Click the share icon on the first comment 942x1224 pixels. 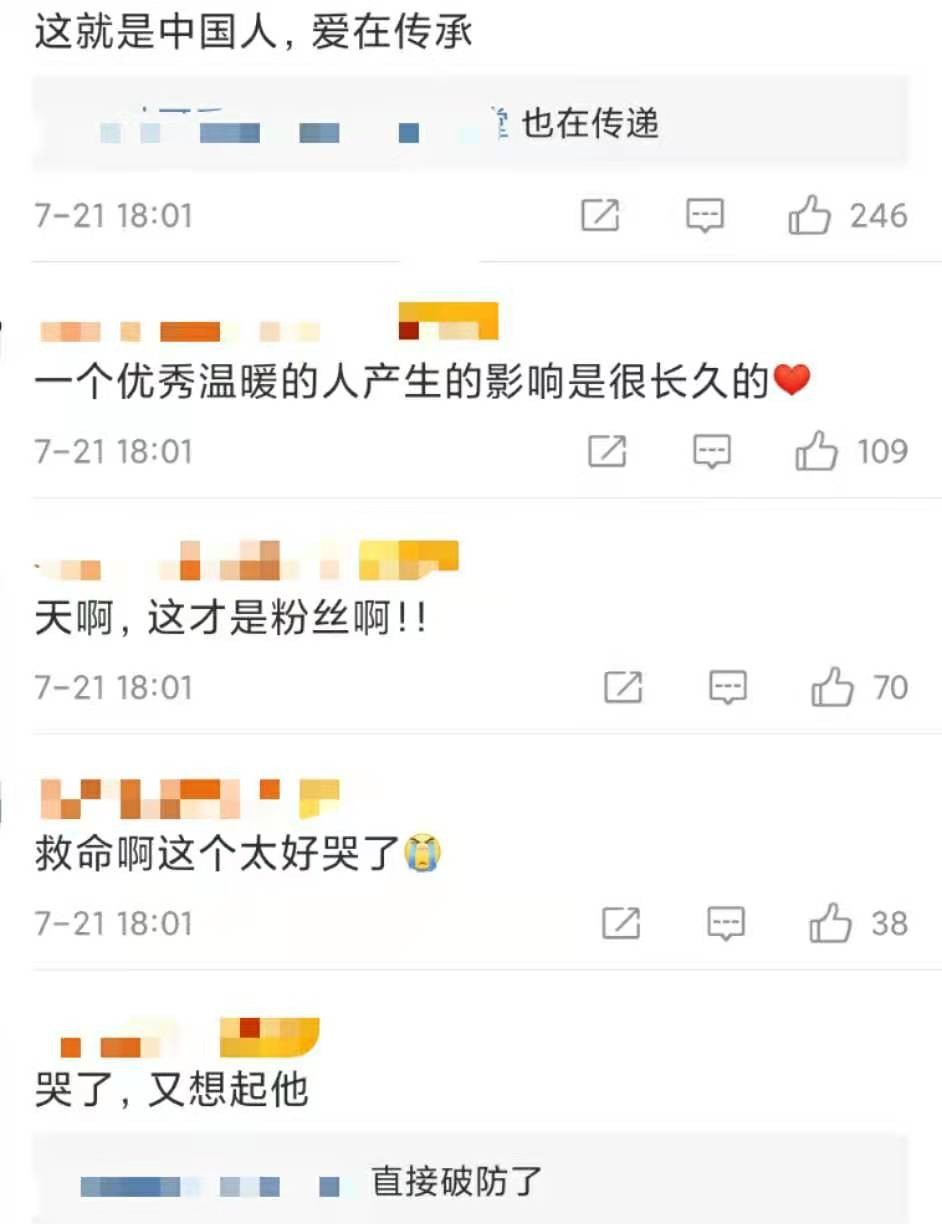point(600,216)
